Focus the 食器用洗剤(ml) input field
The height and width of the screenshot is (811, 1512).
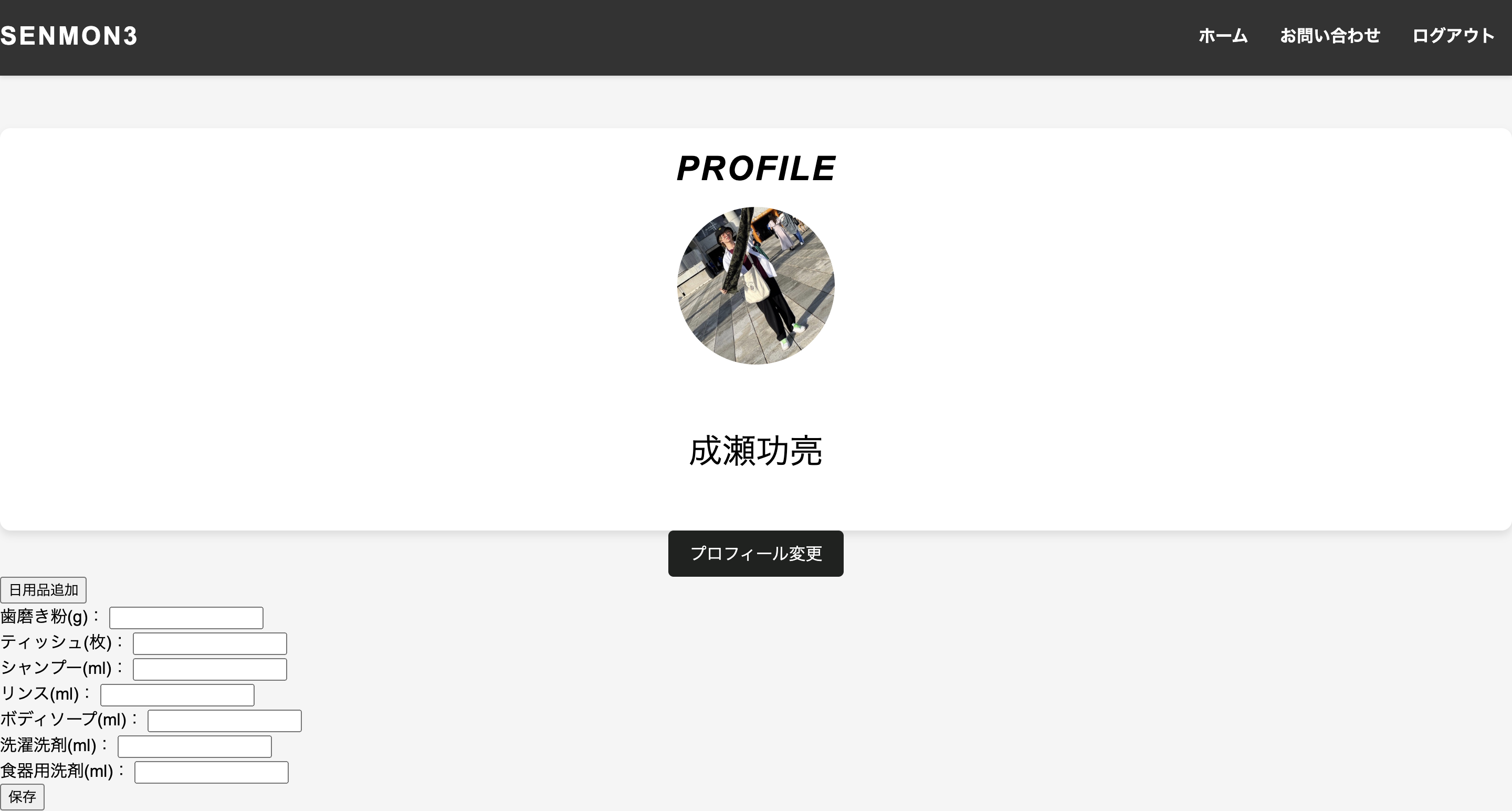pyautogui.click(x=211, y=772)
